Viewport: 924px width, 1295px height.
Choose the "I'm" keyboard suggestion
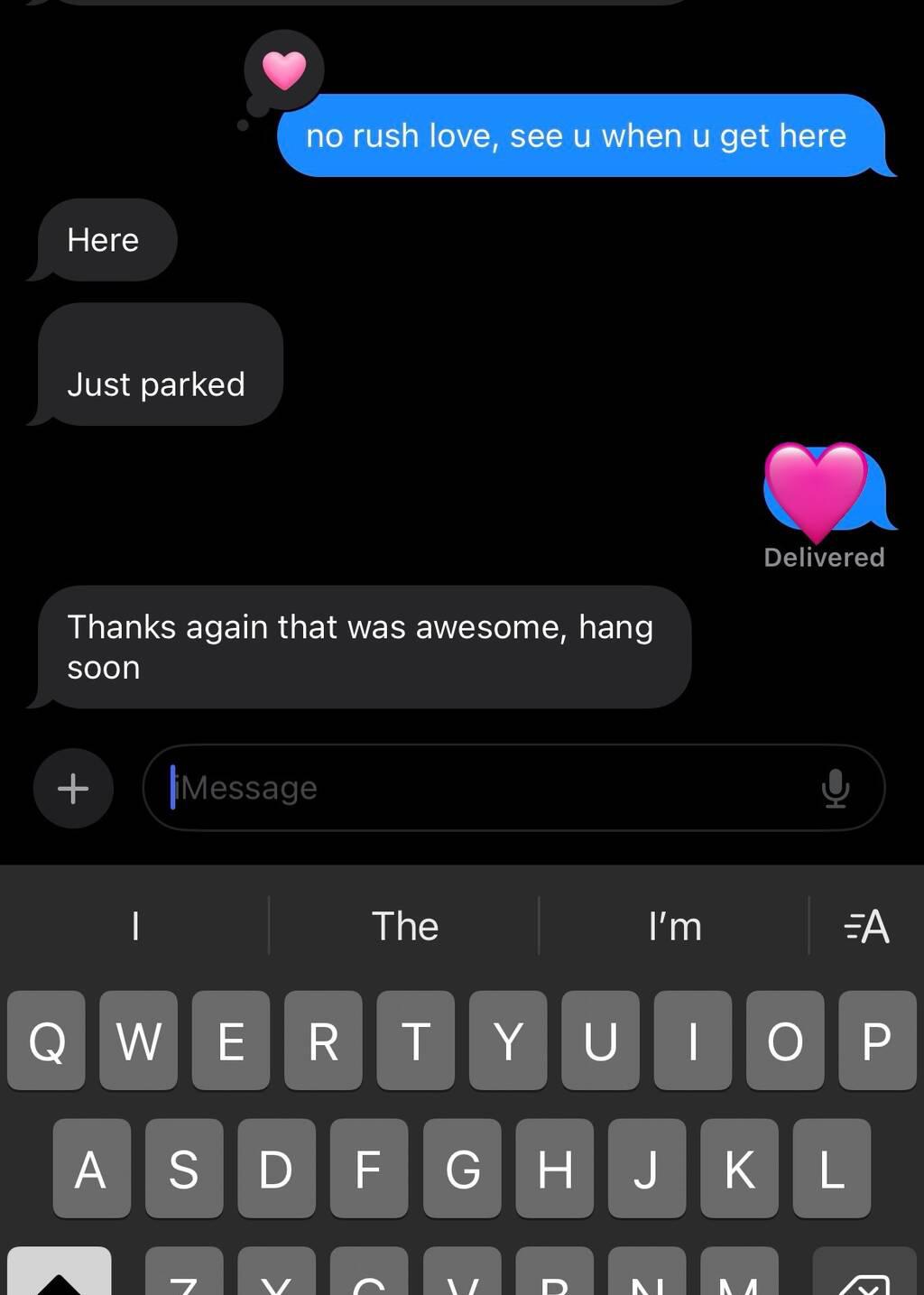(x=674, y=926)
